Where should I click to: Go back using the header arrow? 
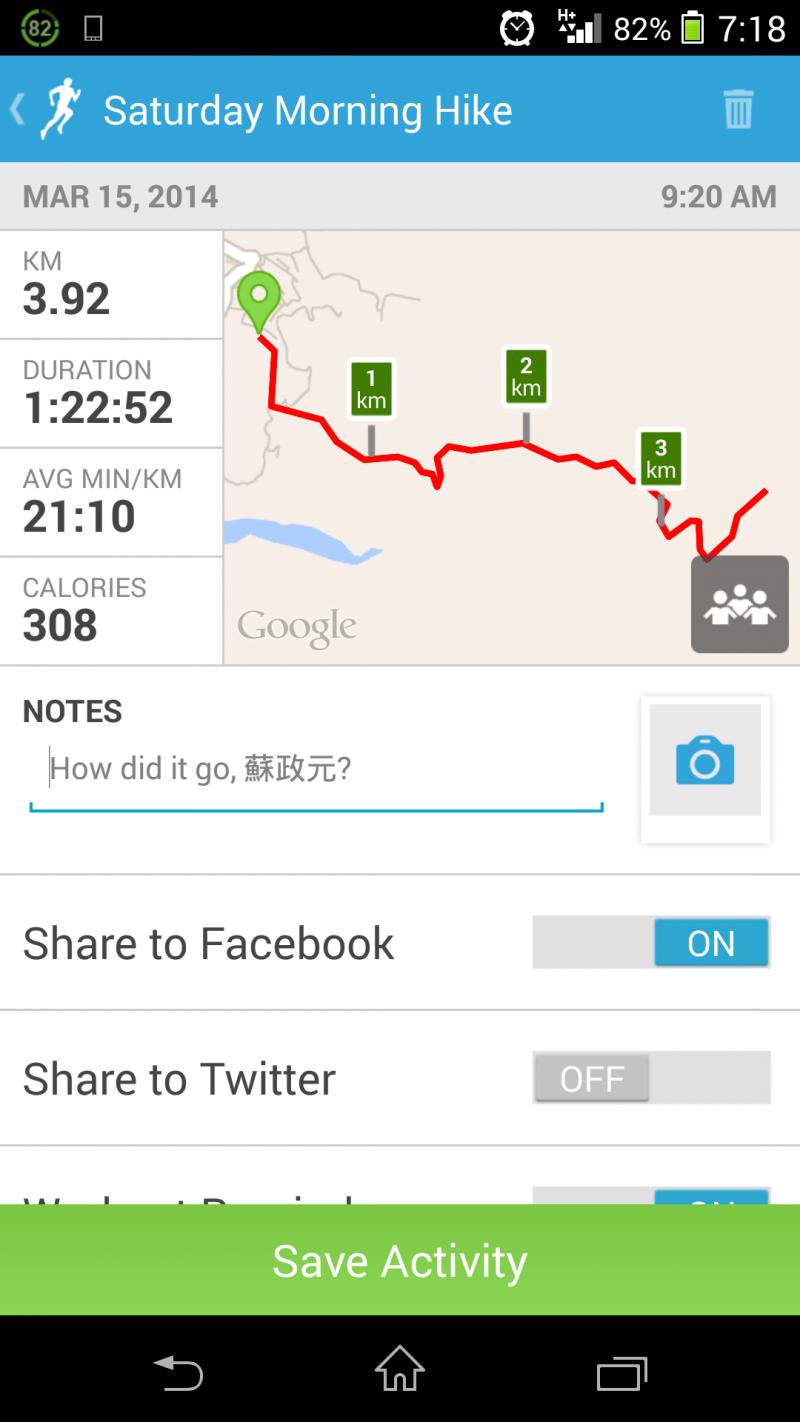click(x=18, y=109)
